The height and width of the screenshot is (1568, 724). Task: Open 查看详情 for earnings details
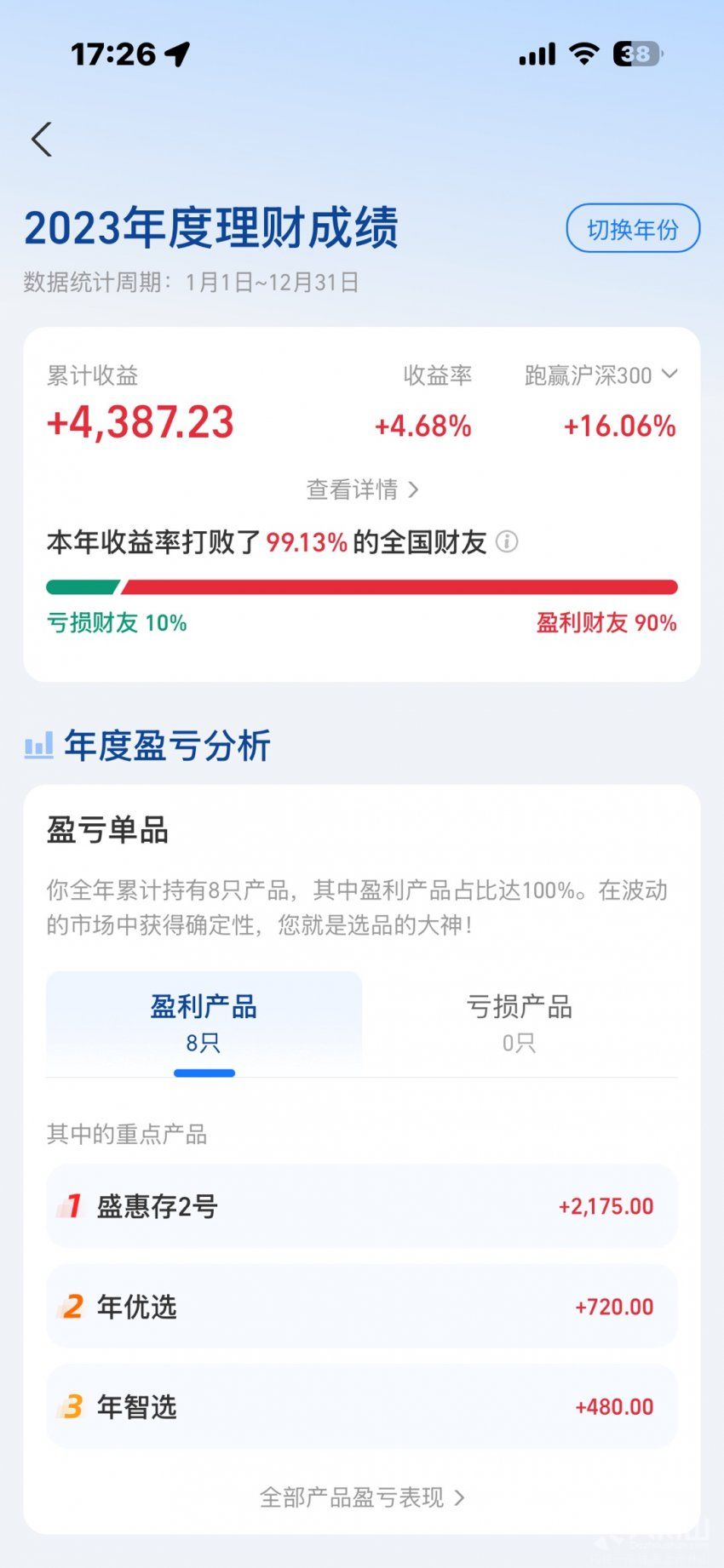(362, 489)
